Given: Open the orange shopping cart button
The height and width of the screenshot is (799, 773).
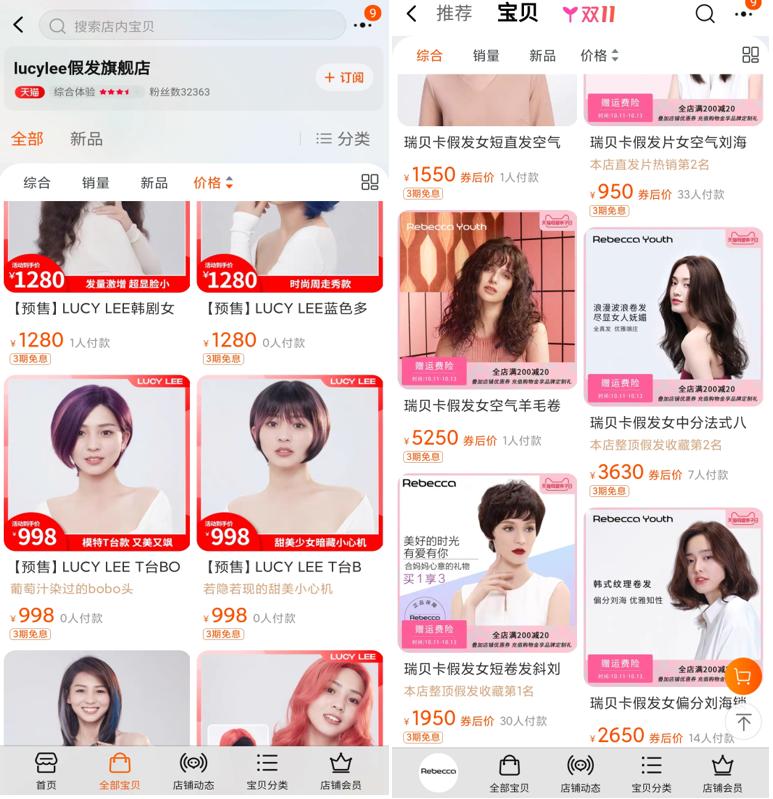Looking at the screenshot, I should 742,677.
